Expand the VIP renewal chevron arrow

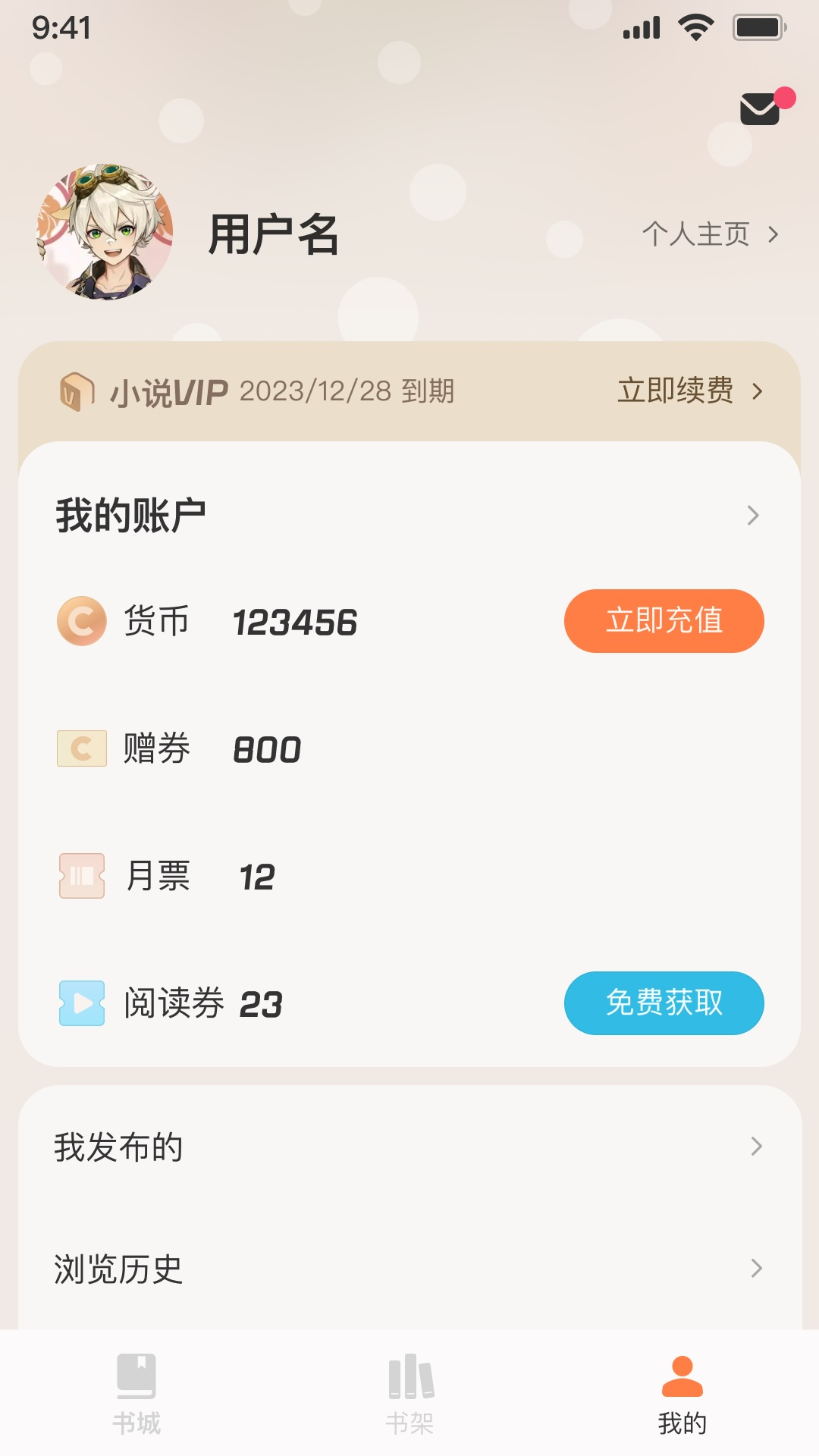[x=758, y=392]
